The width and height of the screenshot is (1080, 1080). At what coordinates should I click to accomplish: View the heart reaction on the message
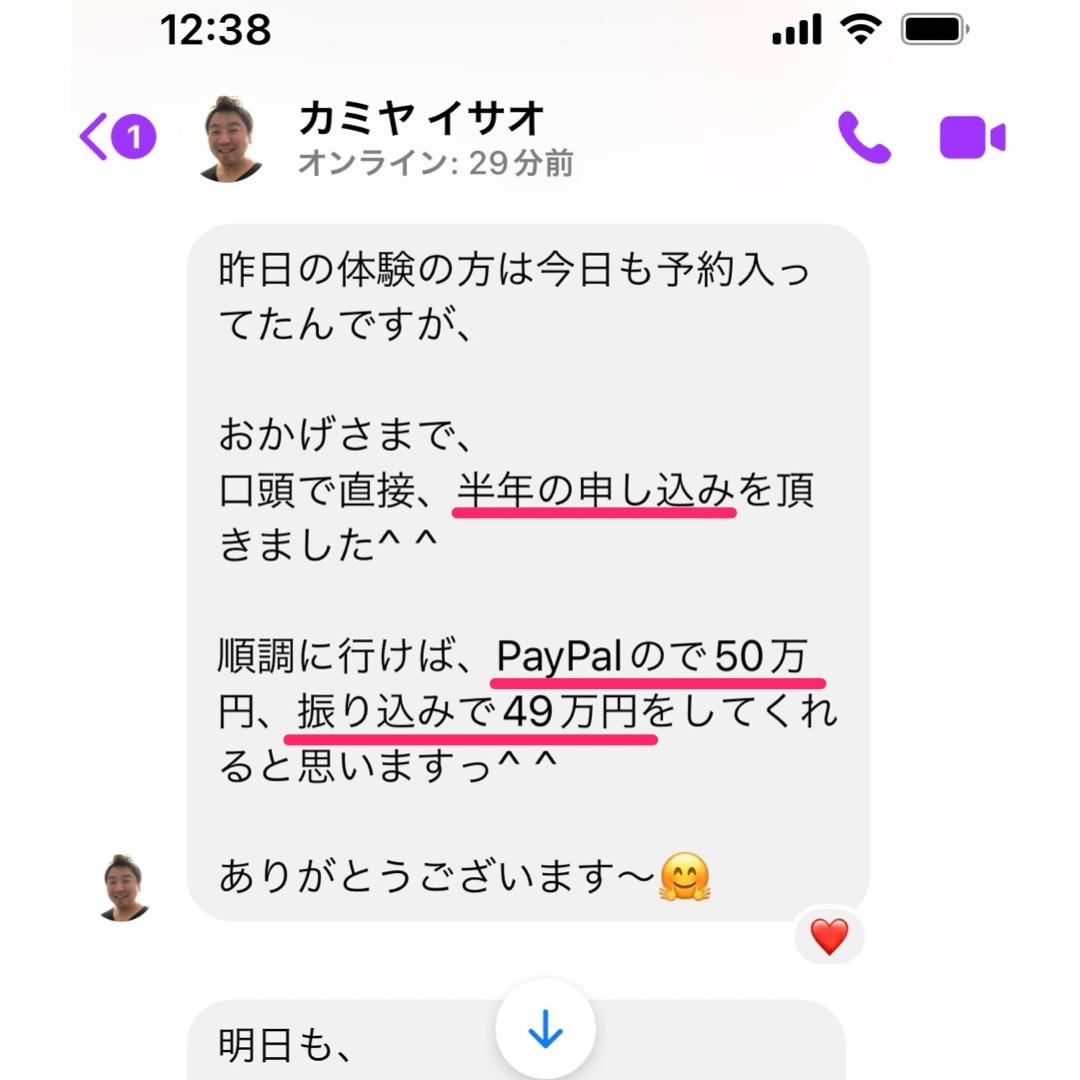[x=828, y=937]
